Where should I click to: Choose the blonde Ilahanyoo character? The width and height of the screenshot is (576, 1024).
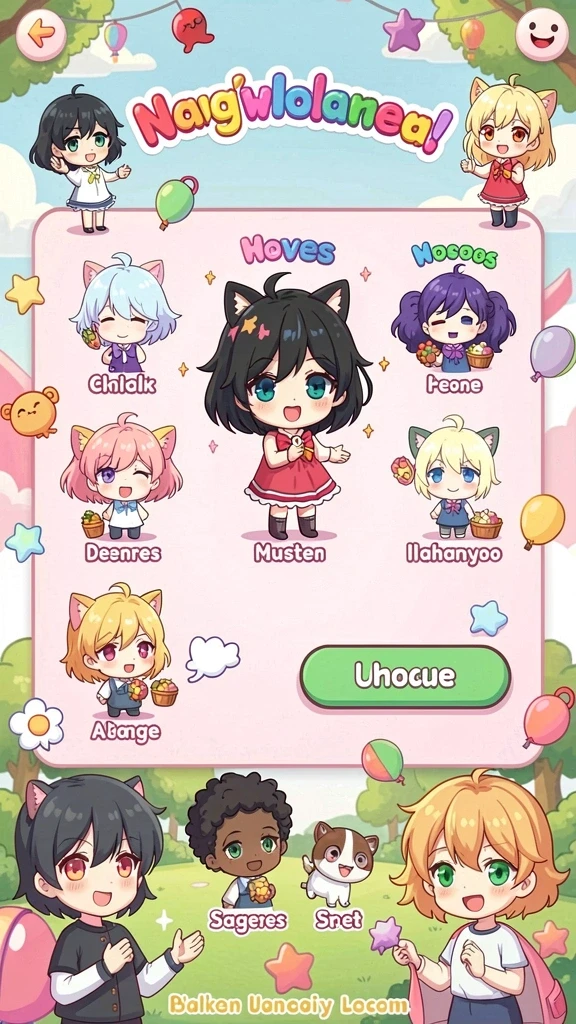453,490
